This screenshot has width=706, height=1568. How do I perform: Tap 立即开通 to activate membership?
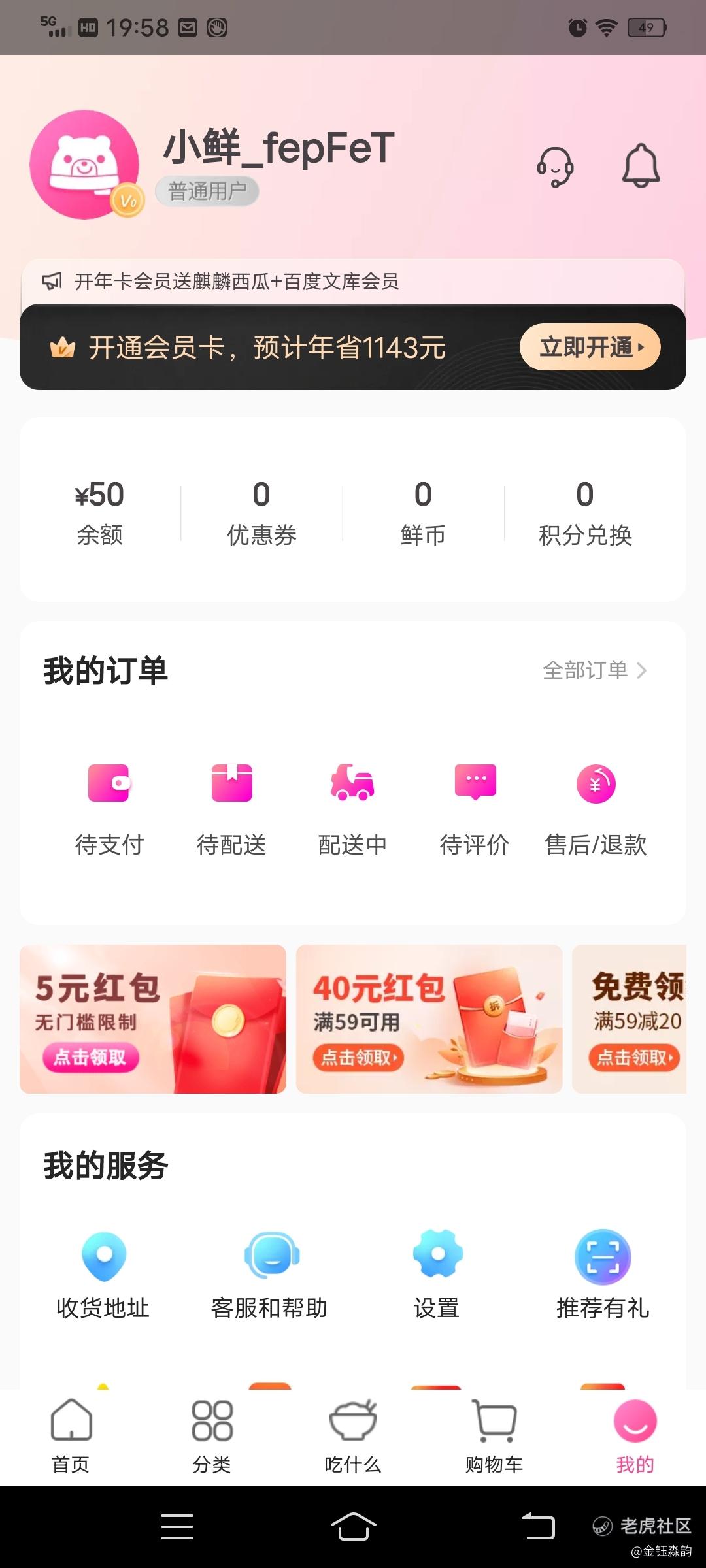(590, 347)
